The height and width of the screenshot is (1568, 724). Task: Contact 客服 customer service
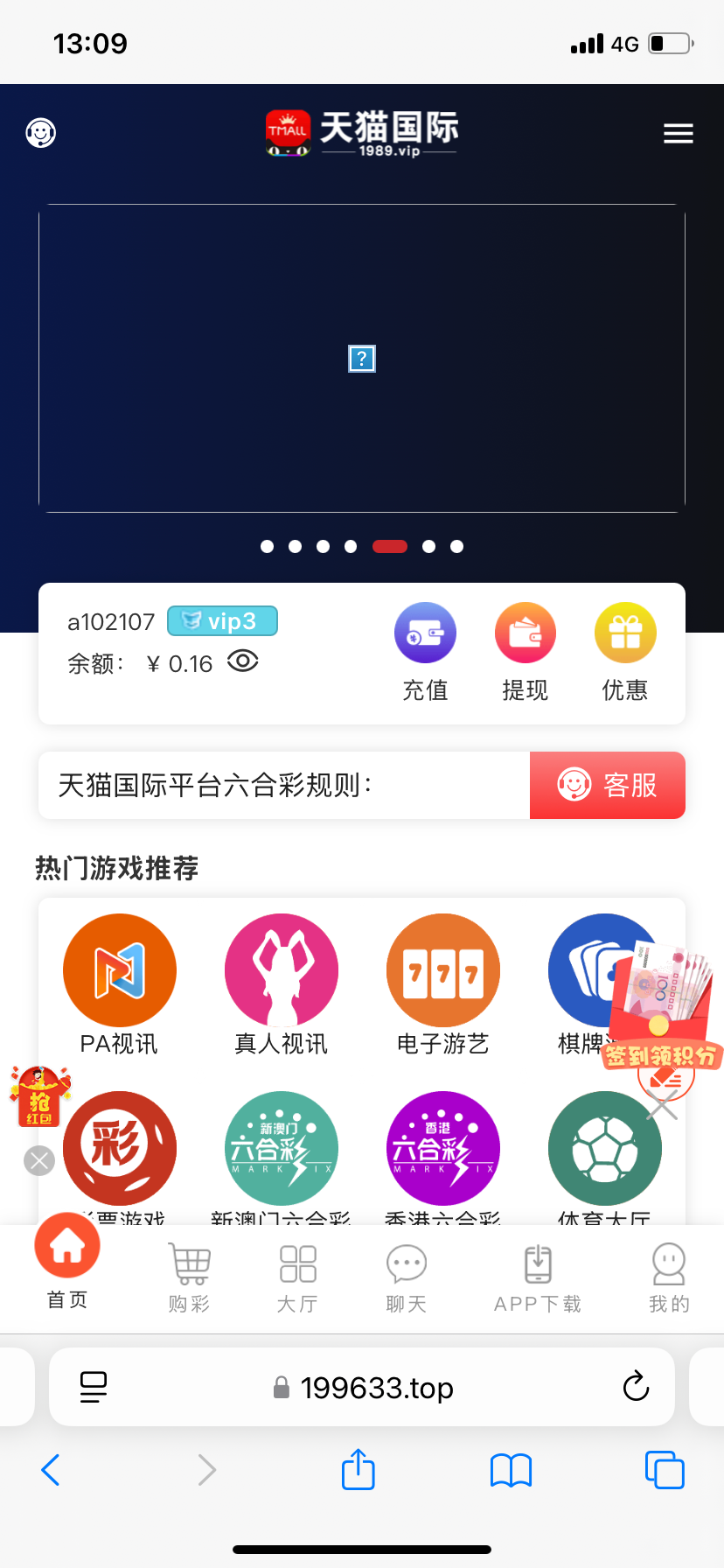pos(607,785)
